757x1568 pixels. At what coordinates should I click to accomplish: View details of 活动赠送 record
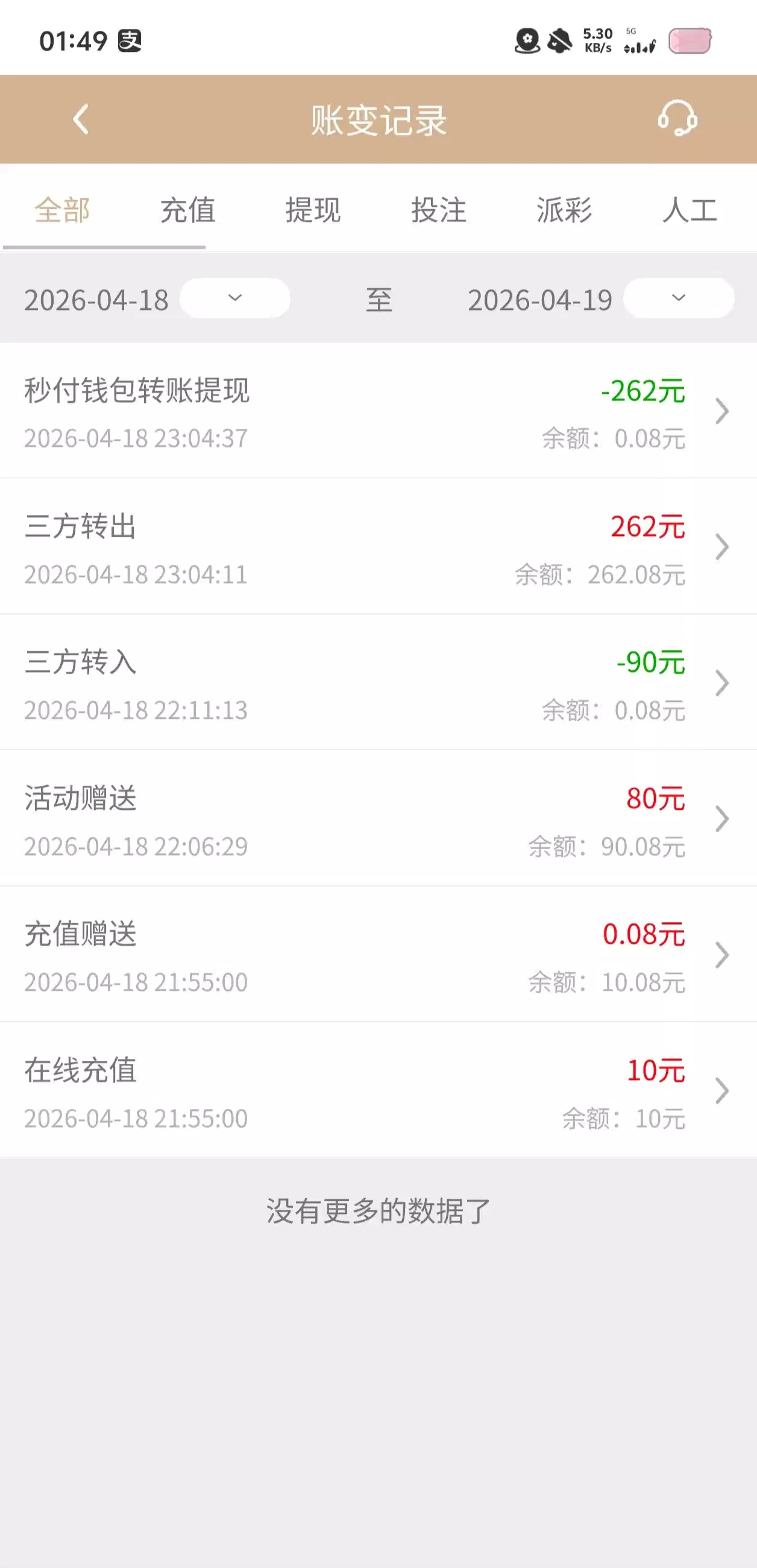[377, 820]
